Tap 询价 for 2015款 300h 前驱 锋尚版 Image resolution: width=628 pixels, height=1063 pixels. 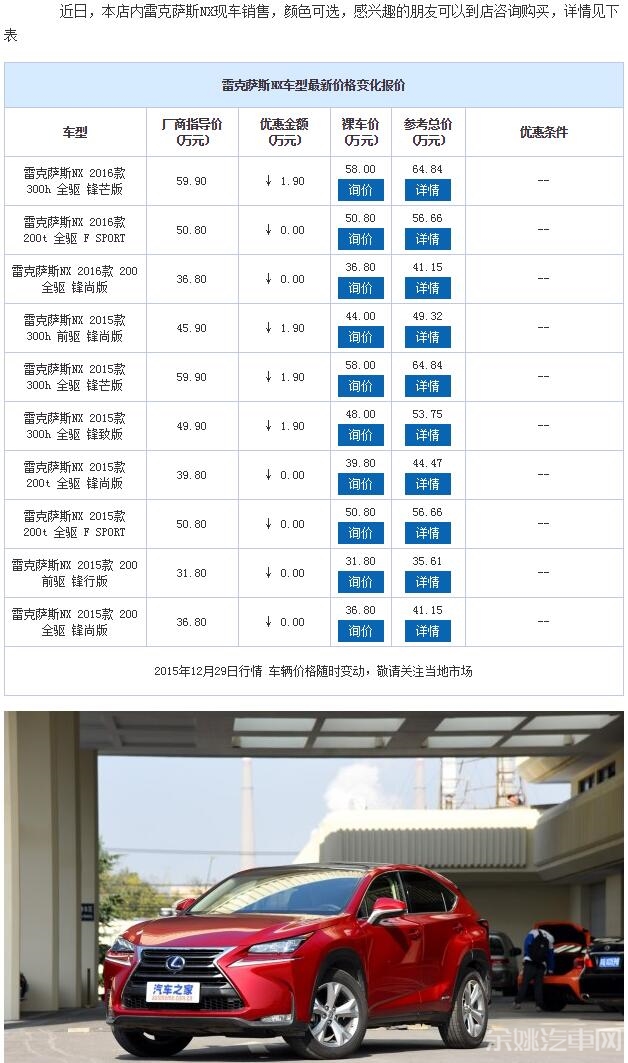coord(361,337)
